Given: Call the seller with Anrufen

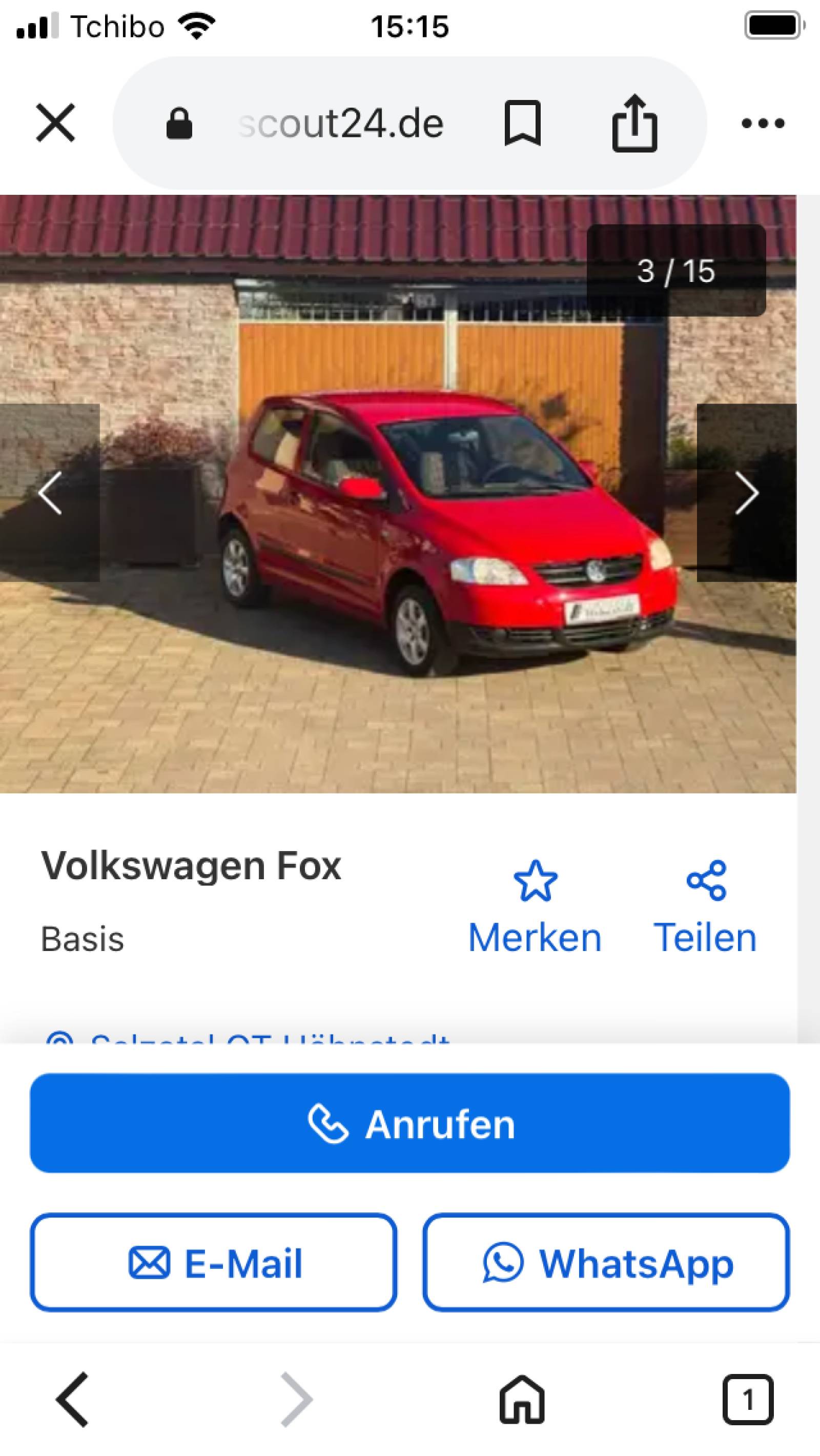Looking at the screenshot, I should tap(409, 1124).
